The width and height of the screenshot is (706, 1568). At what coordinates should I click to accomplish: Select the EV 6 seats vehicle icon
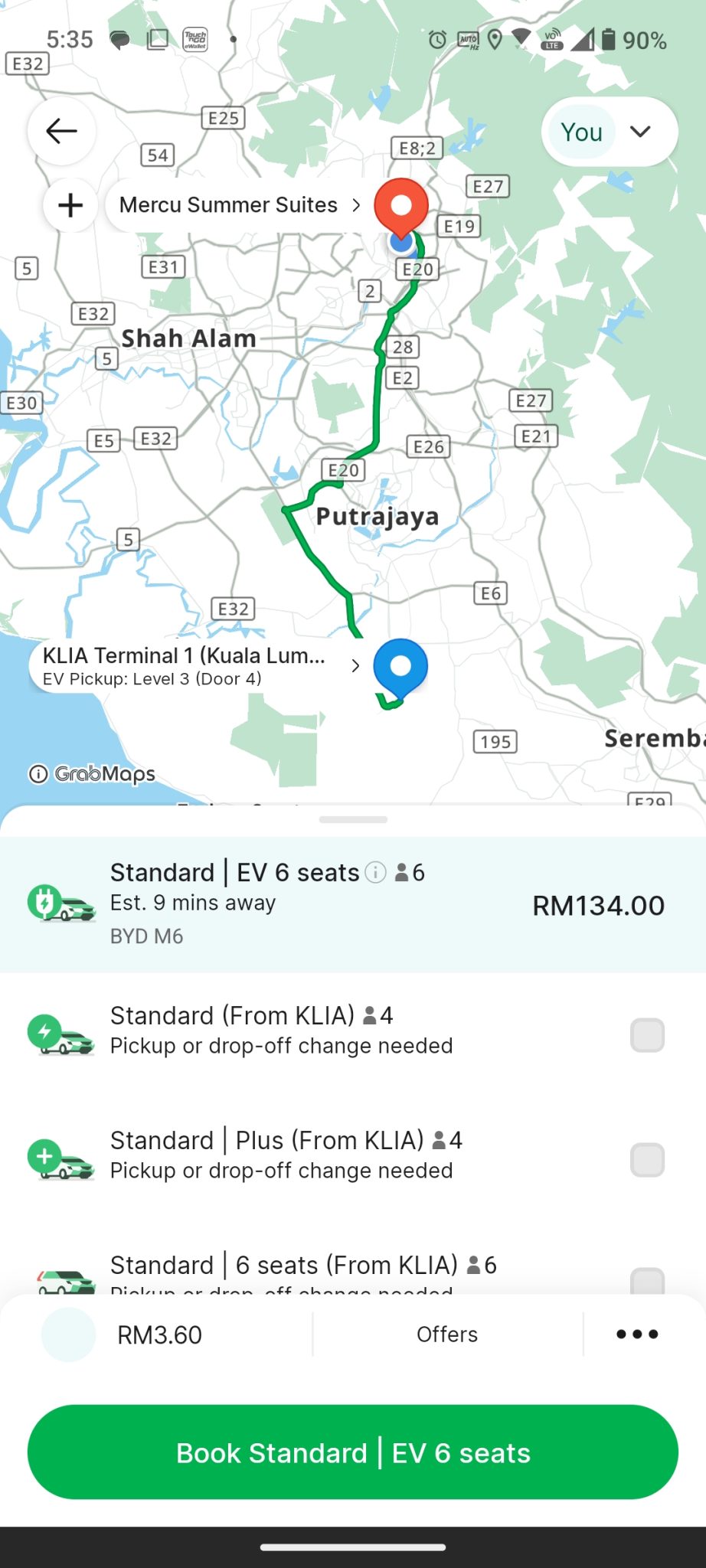click(60, 905)
